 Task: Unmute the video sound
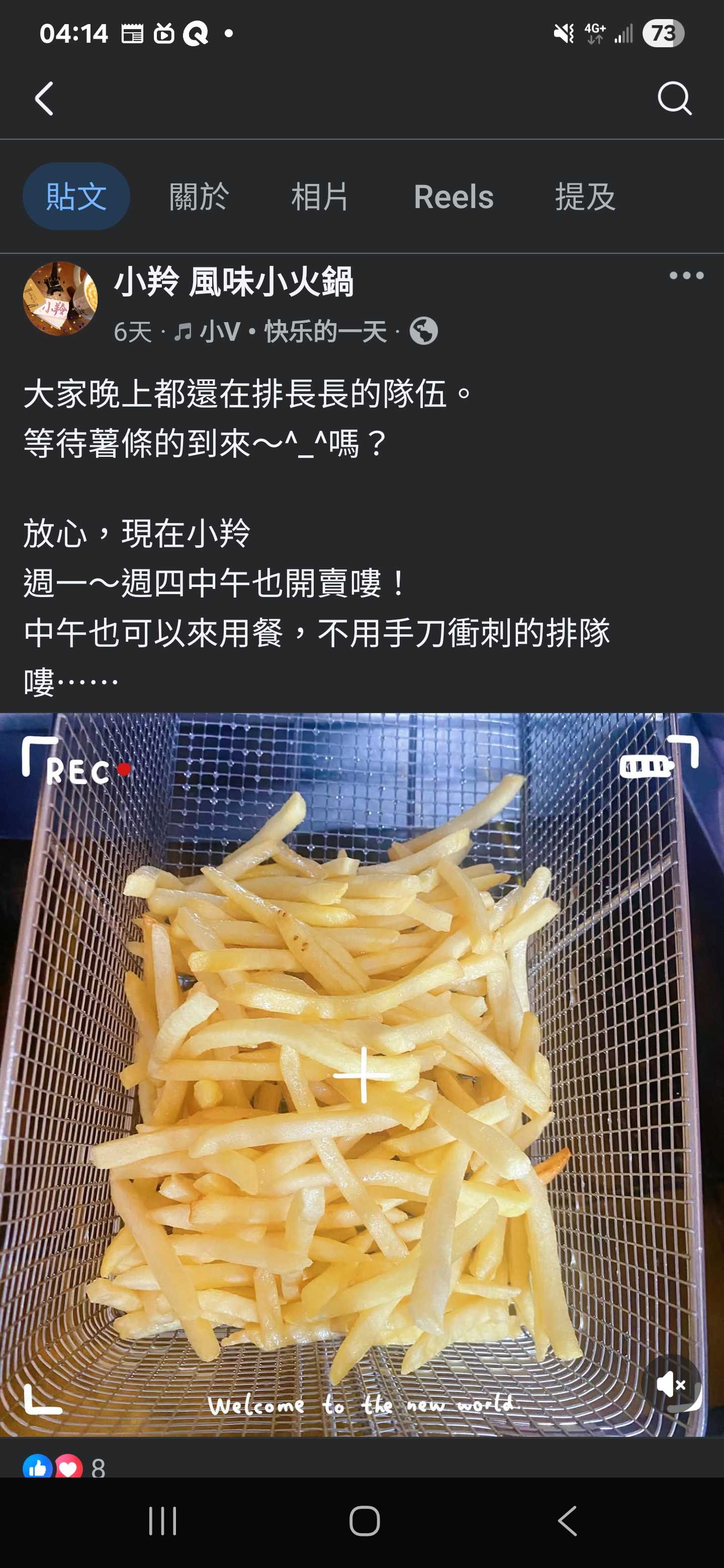pyautogui.click(x=671, y=1385)
